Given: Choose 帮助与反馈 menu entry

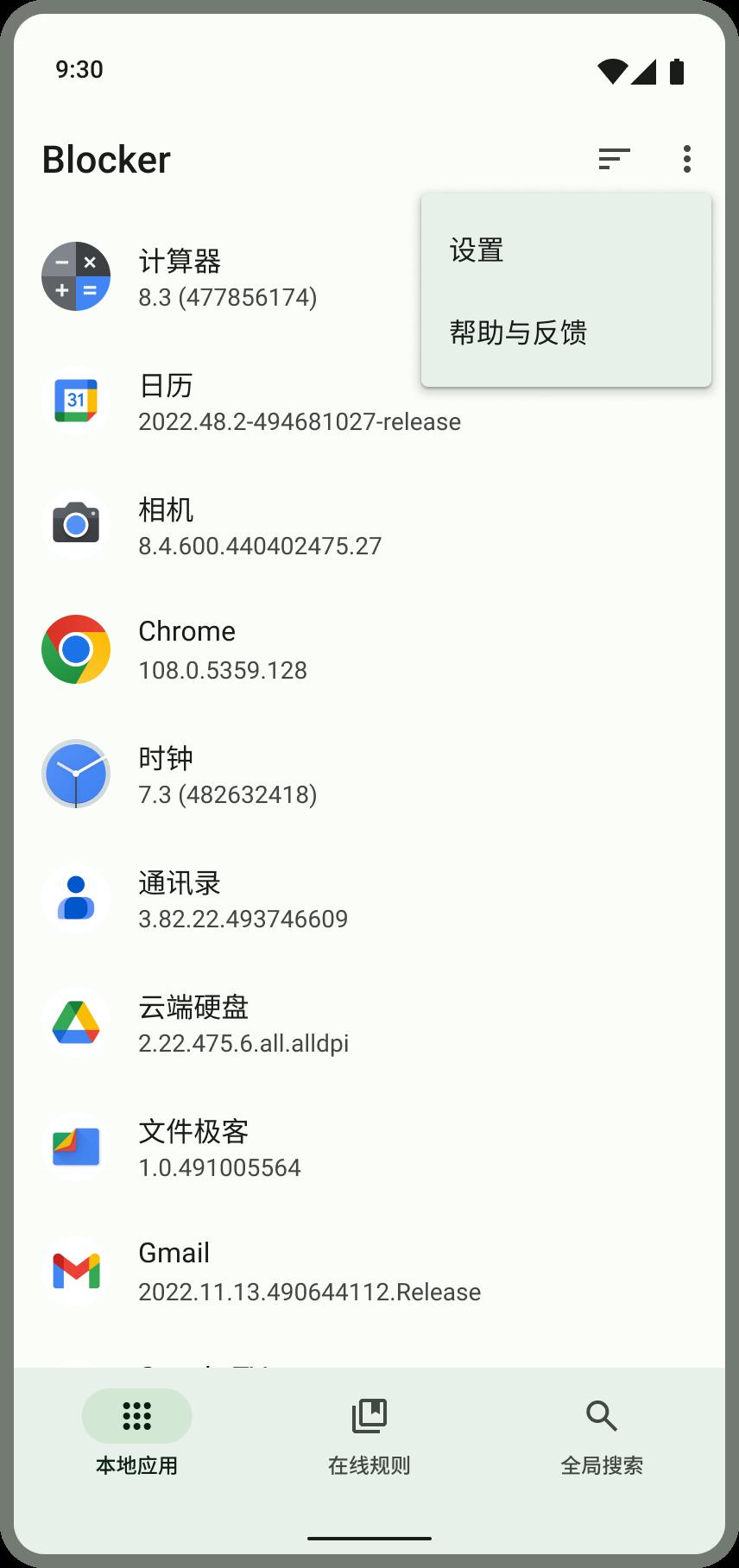Looking at the screenshot, I should 518,333.
